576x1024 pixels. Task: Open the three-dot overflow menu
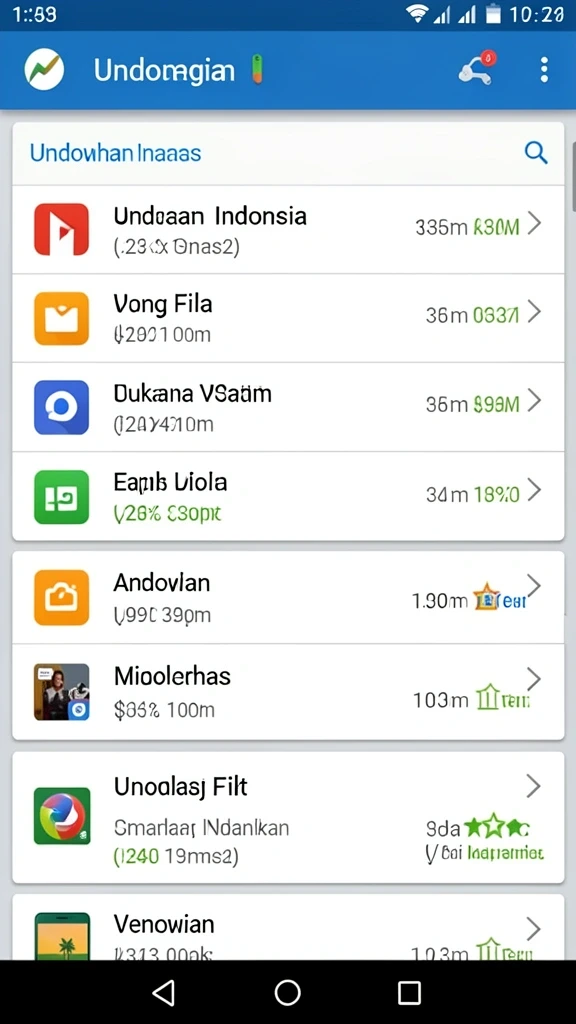[544, 70]
